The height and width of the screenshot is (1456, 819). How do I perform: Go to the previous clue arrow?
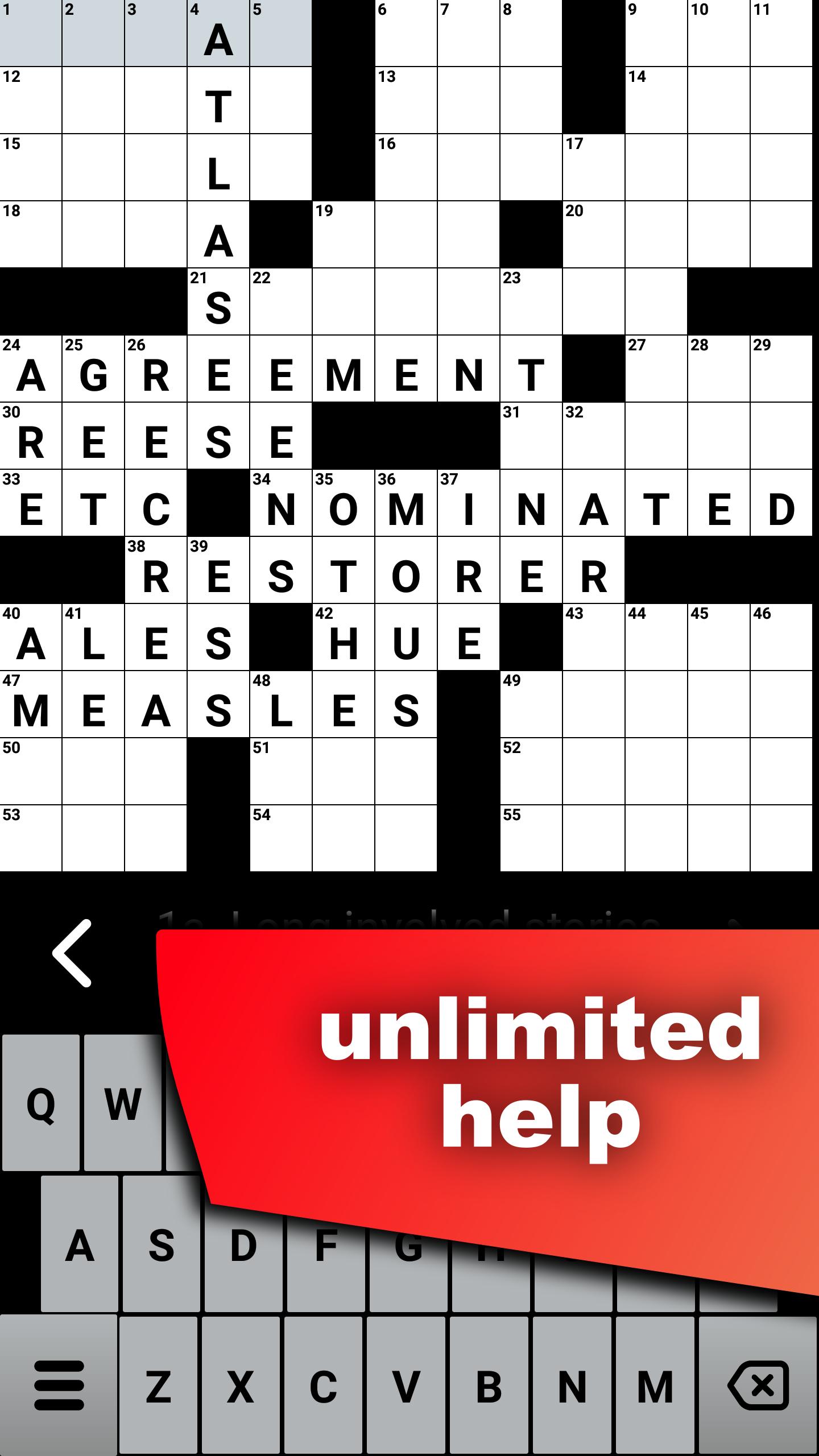click(72, 953)
